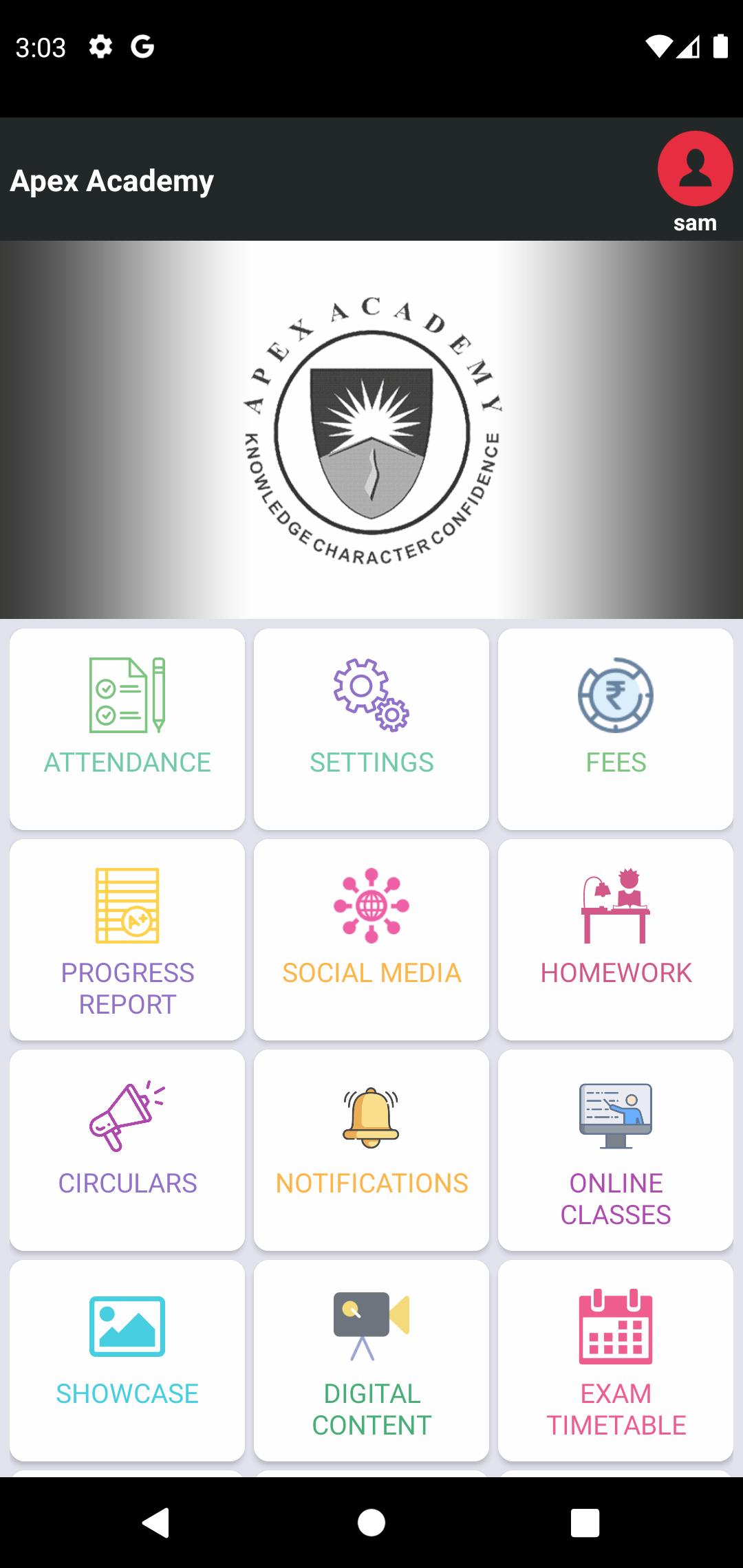Tap the system back button

click(x=156, y=1523)
